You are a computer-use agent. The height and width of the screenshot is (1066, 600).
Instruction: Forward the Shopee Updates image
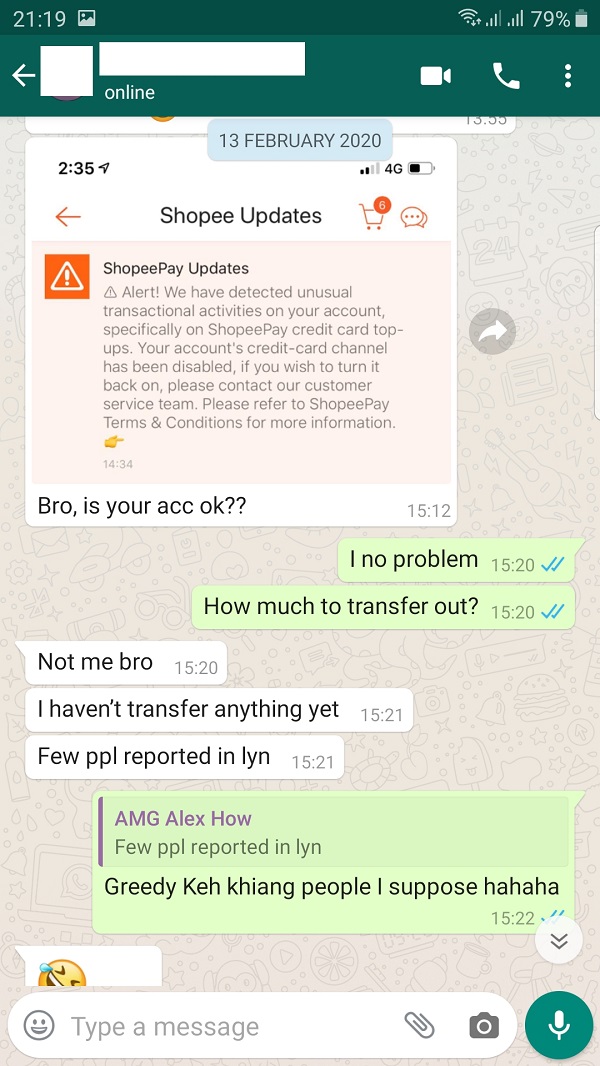point(493,331)
